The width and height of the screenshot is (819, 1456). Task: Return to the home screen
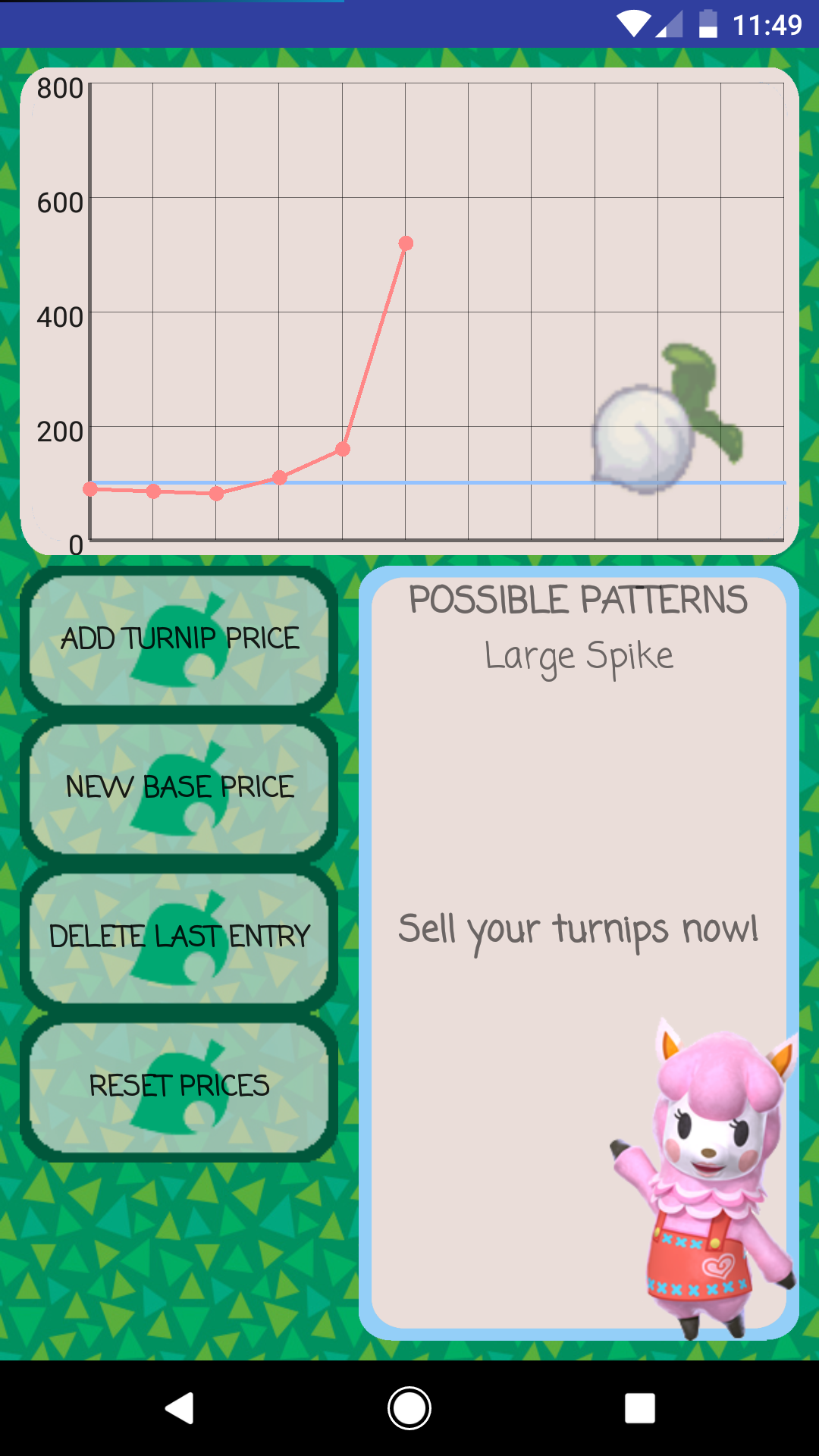409,1408
